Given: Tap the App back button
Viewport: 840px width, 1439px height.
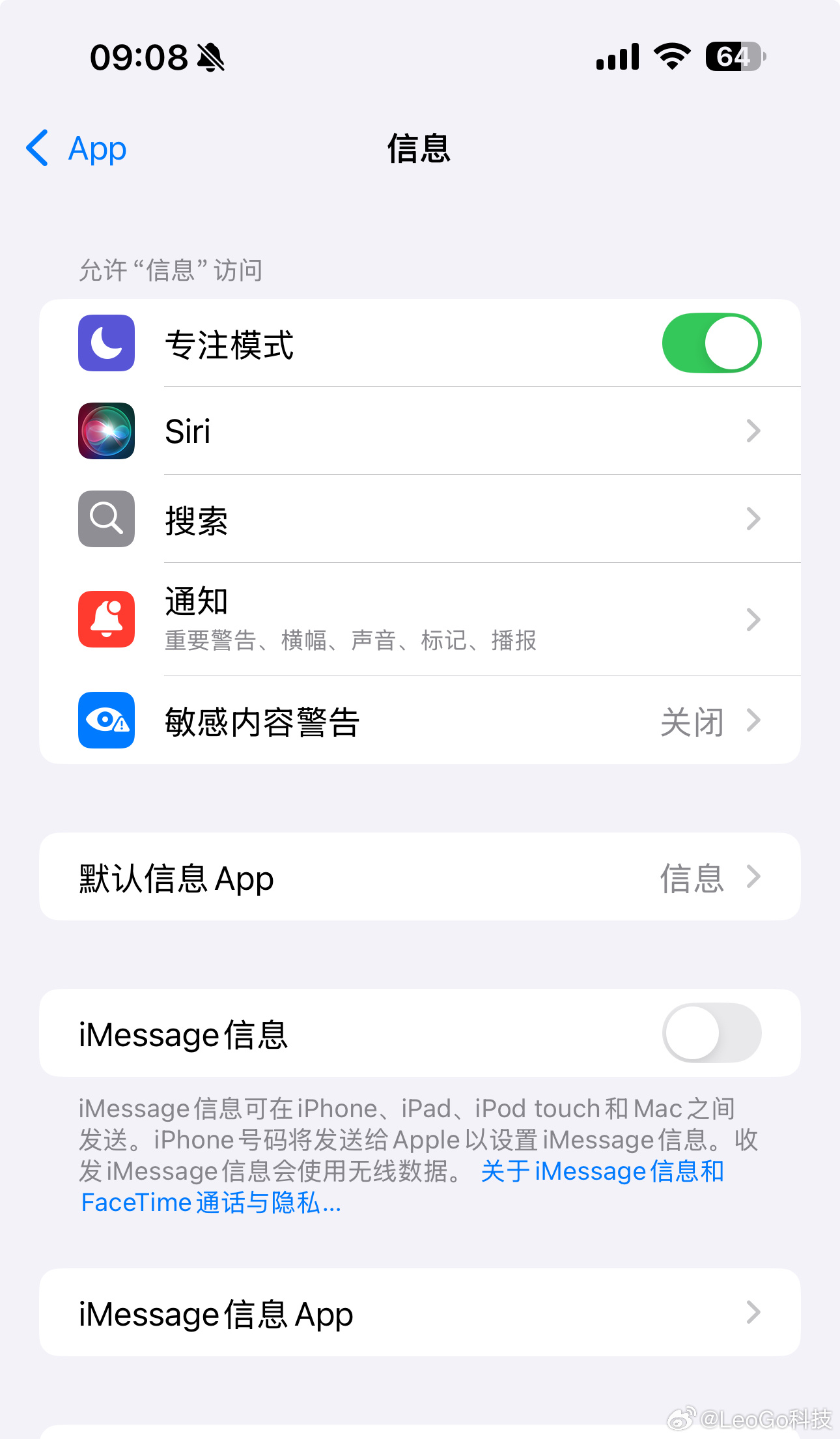Looking at the screenshot, I should 74,149.
